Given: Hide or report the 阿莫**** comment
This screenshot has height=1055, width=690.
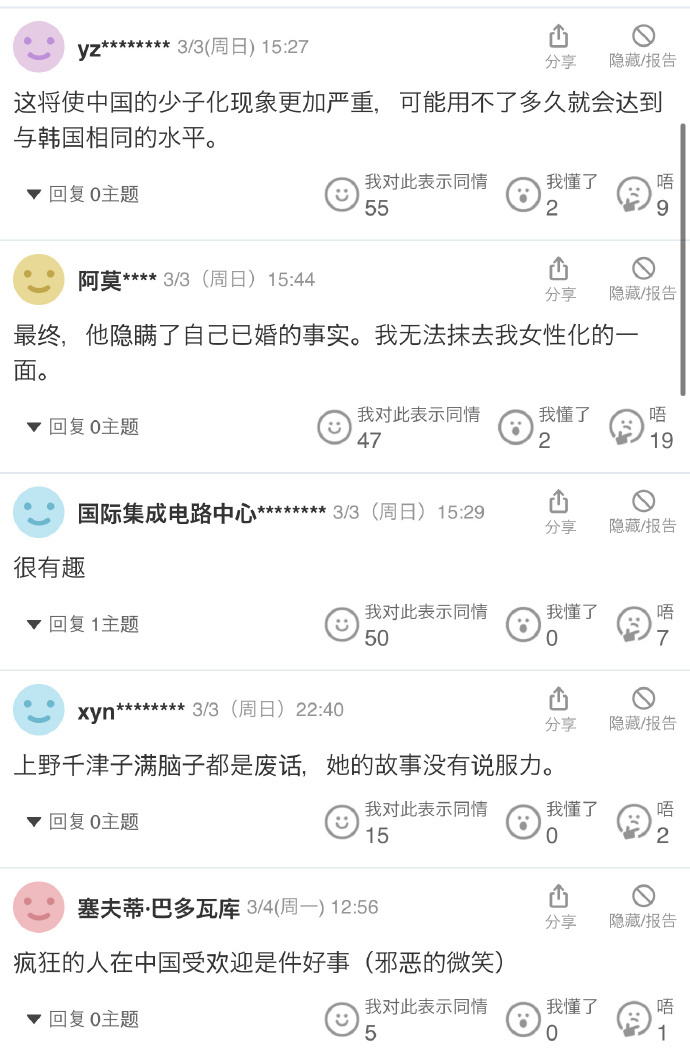Looking at the screenshot, I should [x=643, y=279].
